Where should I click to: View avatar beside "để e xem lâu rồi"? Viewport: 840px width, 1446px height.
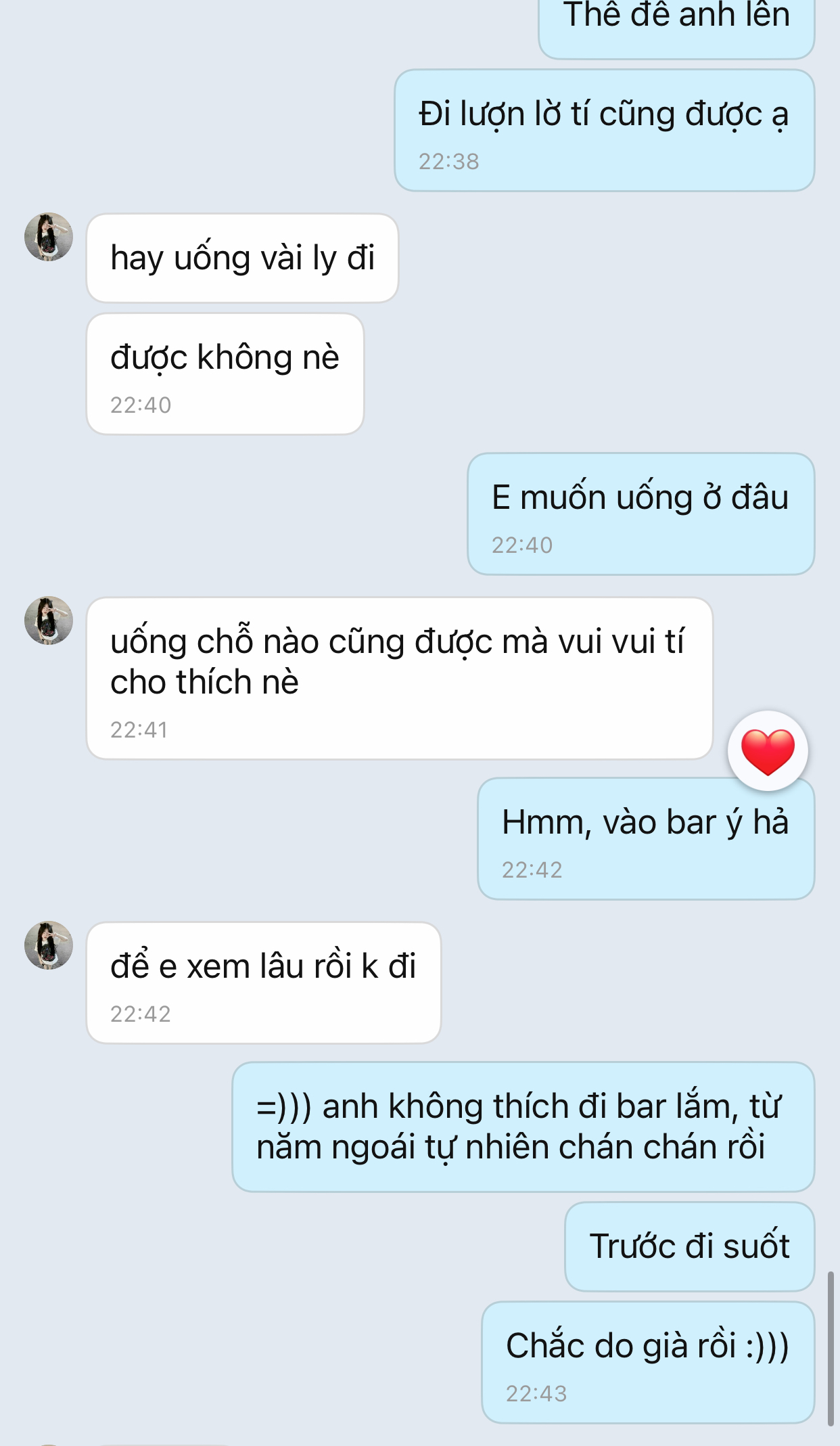click(49, 945)
